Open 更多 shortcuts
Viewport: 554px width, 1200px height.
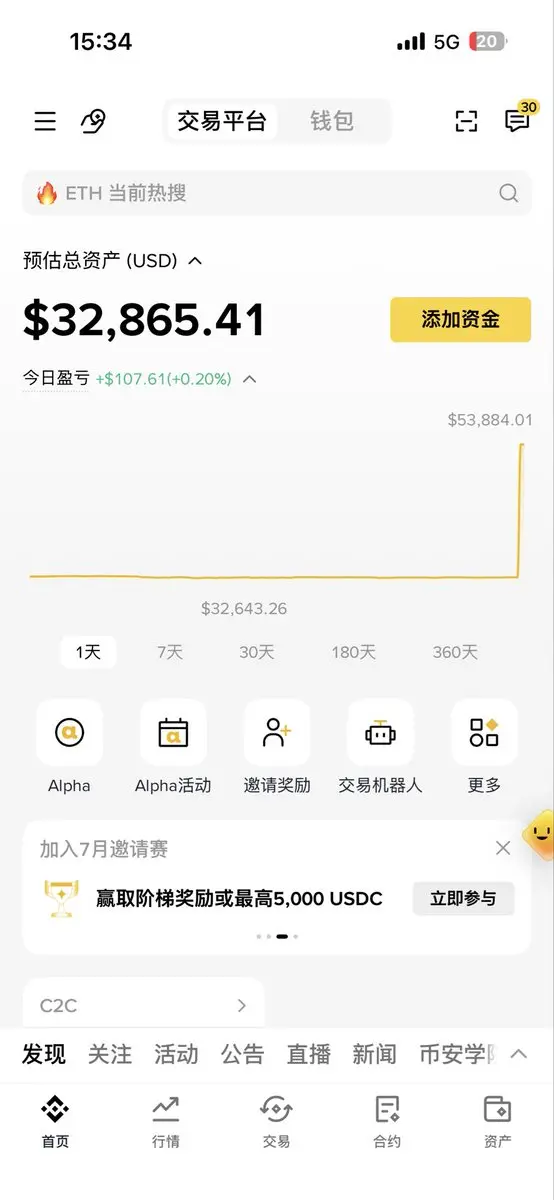point(485,747)
